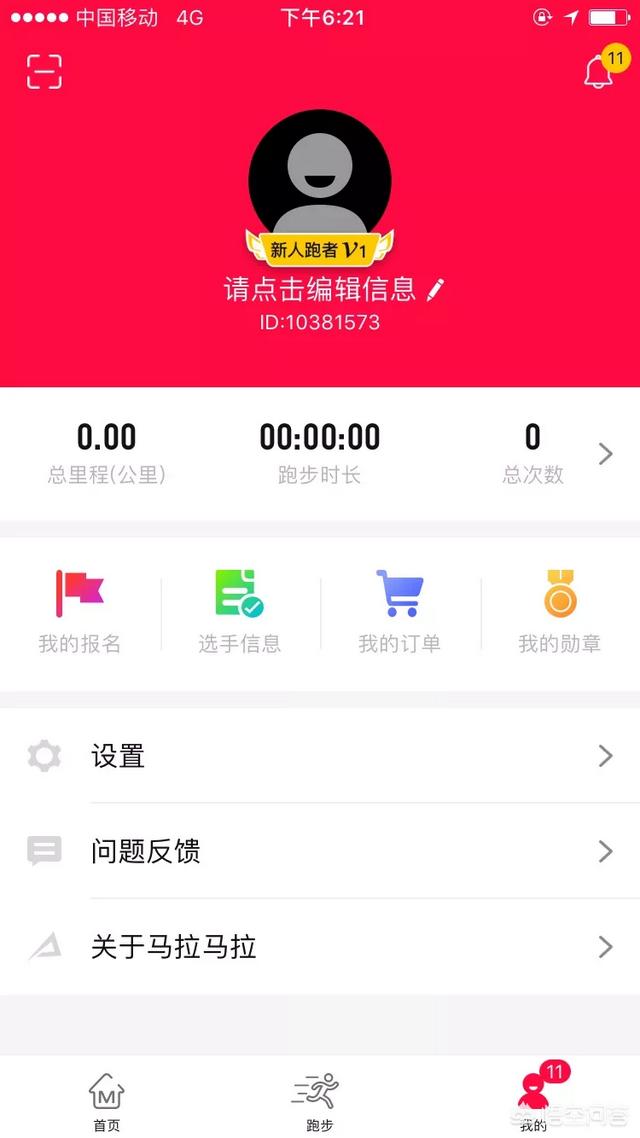Viewport: 640px width, 1138px height.
Task: Switch to the 首页 home tab
Action: (x=107, y=1100)
